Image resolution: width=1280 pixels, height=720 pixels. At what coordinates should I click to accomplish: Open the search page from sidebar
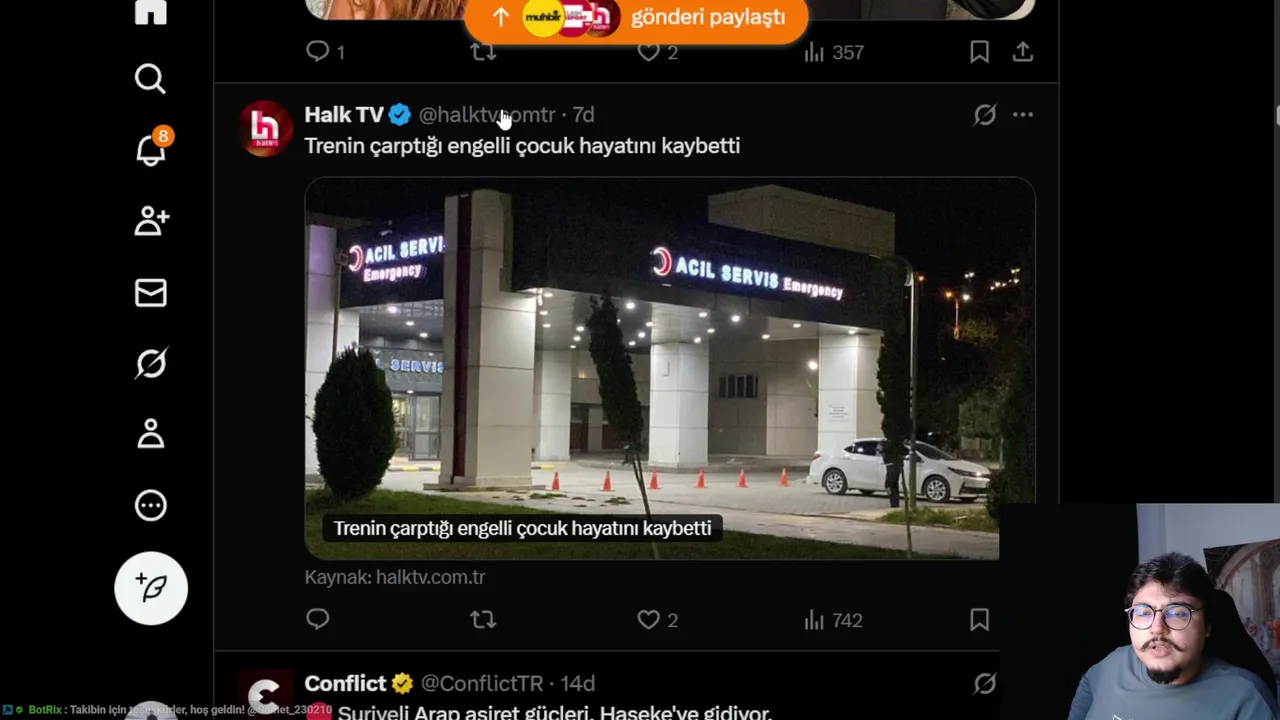pyautogui.click(x=151, y=79)
